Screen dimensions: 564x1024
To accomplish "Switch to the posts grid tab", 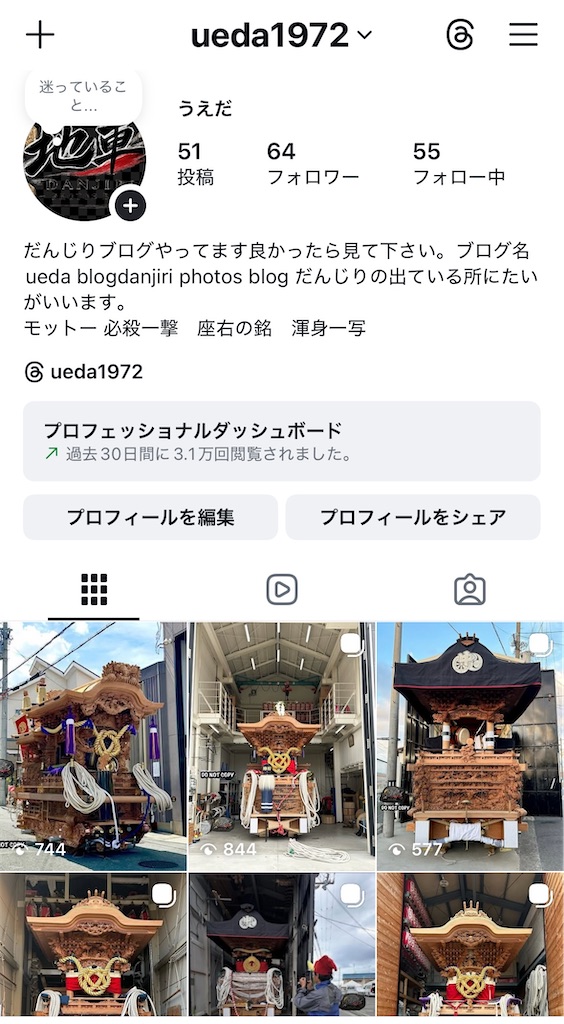I will tap(94, 590).
